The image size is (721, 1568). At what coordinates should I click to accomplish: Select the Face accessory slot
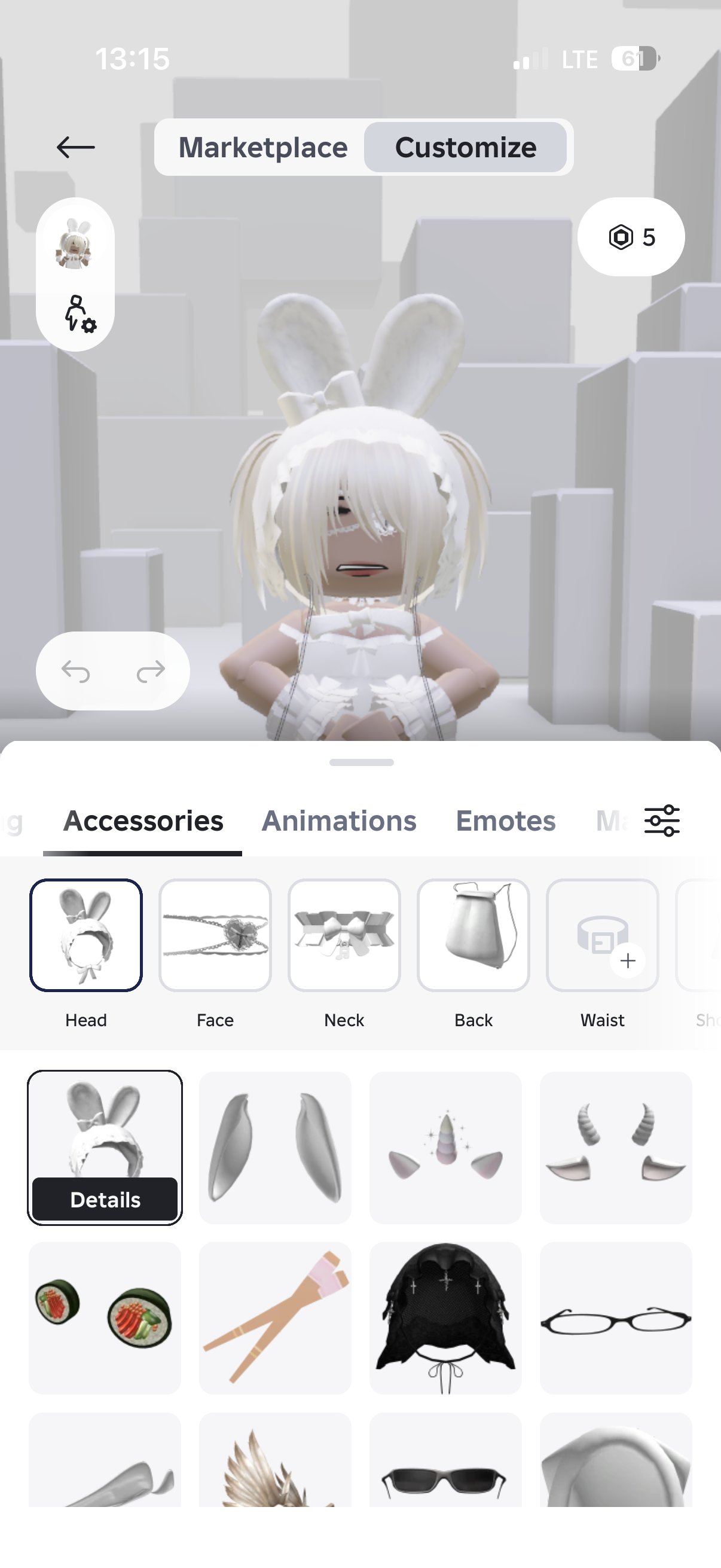click(x=215, y=935)
